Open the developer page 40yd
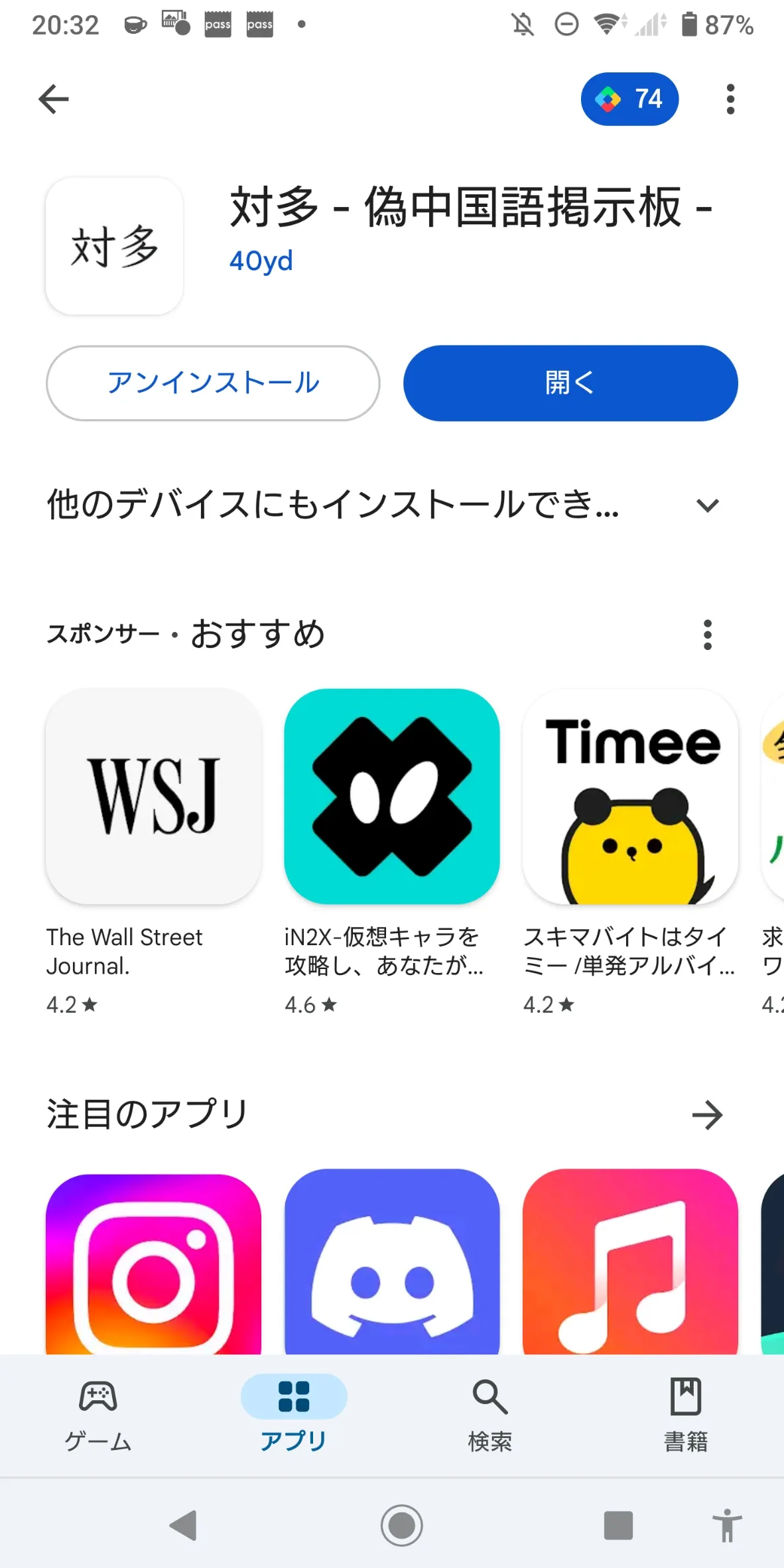The width and height of the screenshot is (784, 1568). (261, 261)
